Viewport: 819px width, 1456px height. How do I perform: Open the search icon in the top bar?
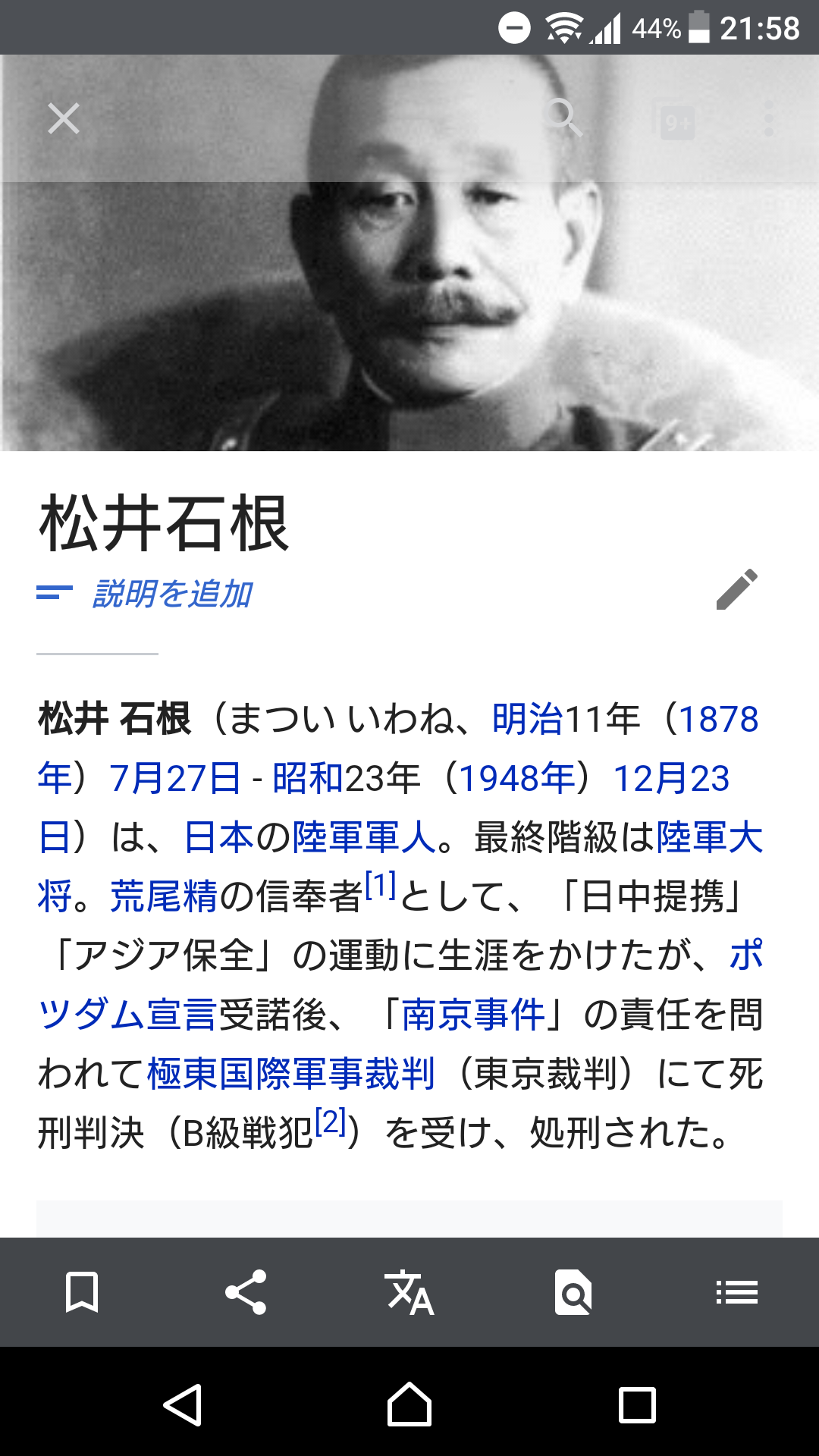click(x=563, y=118)
